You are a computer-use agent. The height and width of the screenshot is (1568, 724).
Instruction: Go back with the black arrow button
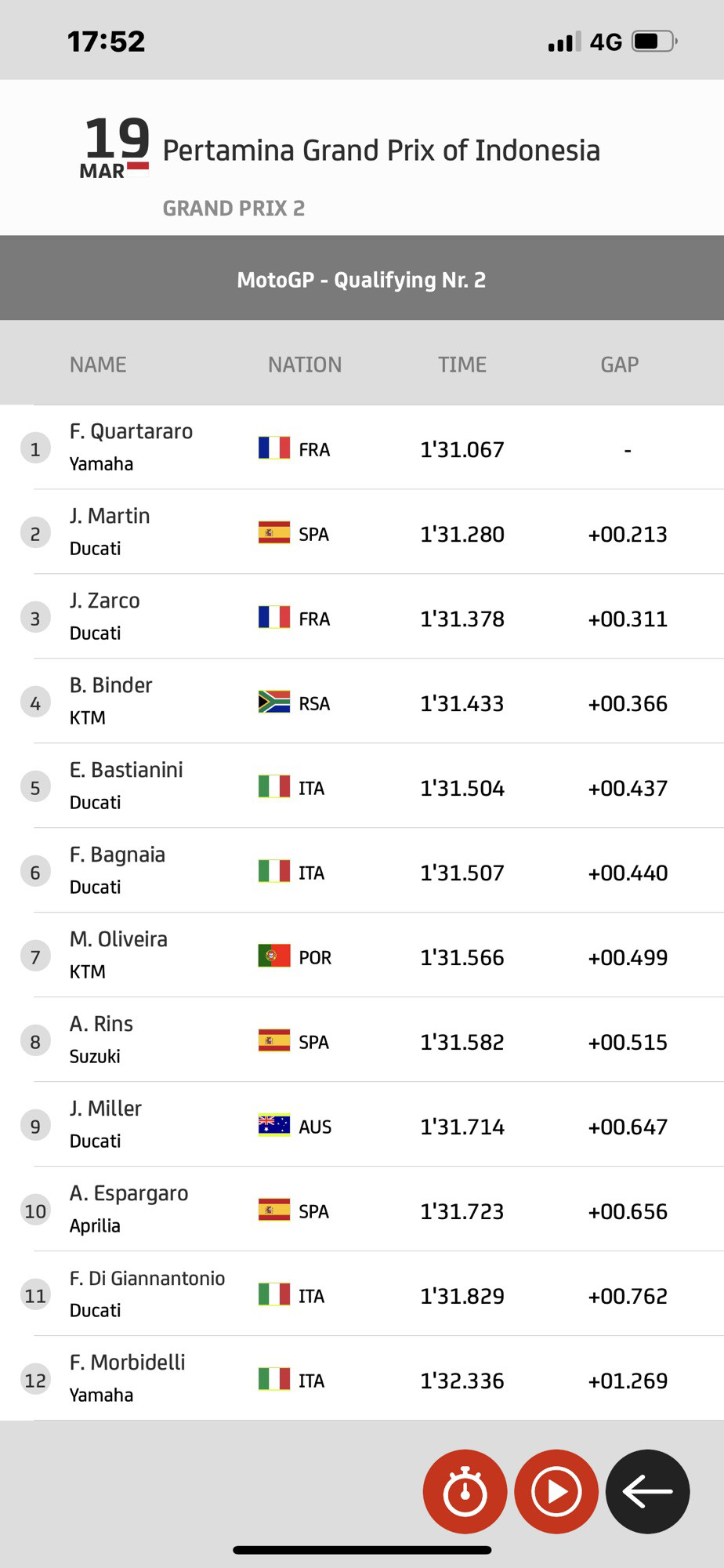[647, 1491]
